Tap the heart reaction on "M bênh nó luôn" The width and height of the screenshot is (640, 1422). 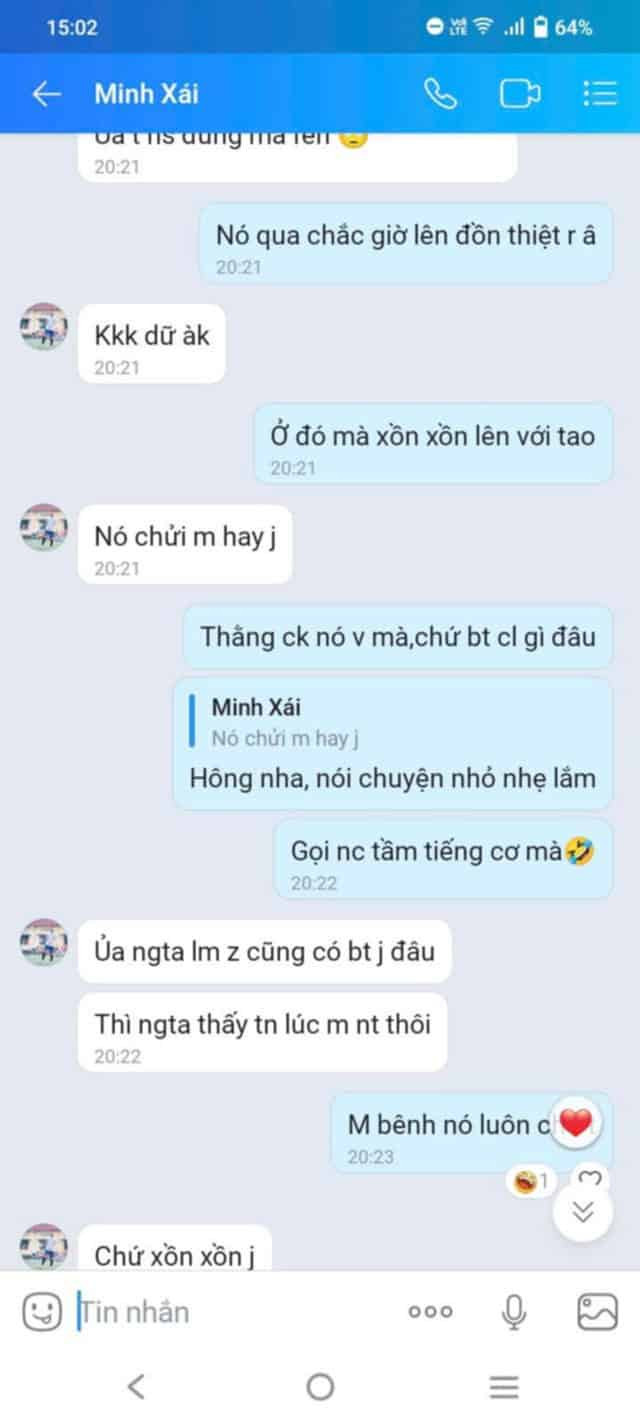(x=576, y=1123)
